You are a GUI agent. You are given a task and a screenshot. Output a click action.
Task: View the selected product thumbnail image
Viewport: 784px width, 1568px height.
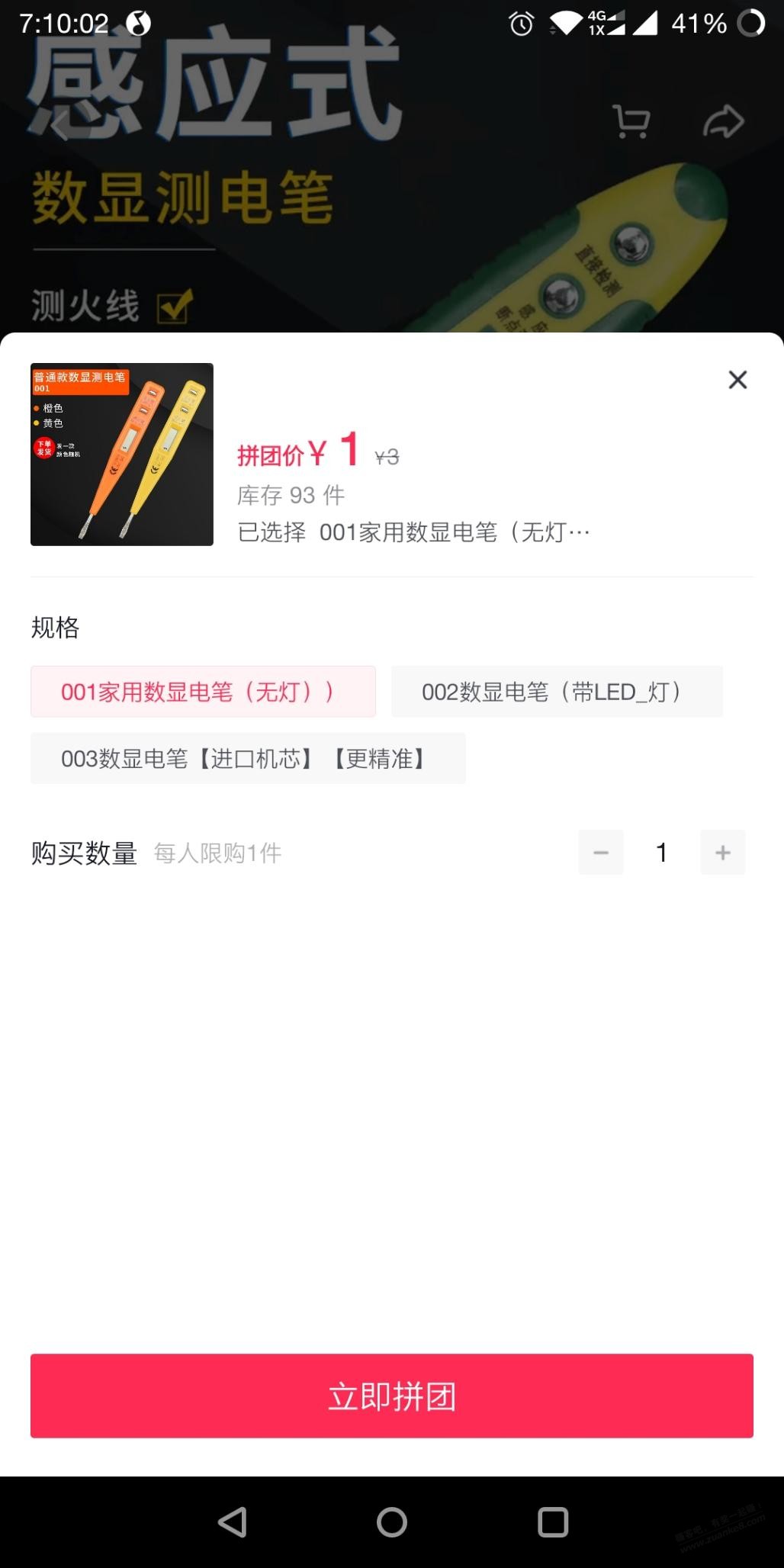click(x=122, y=455)
